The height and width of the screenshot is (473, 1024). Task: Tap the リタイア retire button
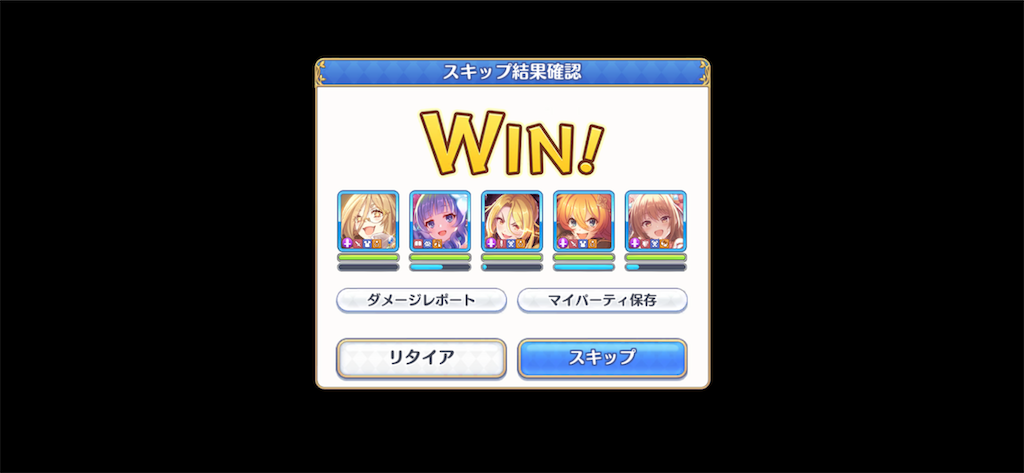[421, 358]
